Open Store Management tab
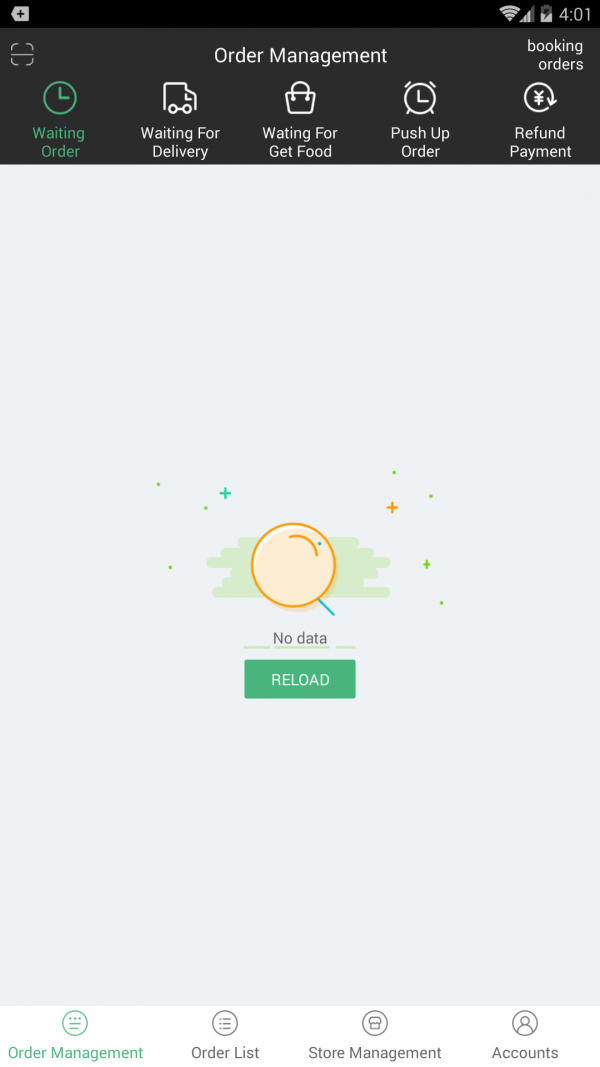This screenshot has height=1067, width=600. pyautogui.click(x=375, y=1035)
